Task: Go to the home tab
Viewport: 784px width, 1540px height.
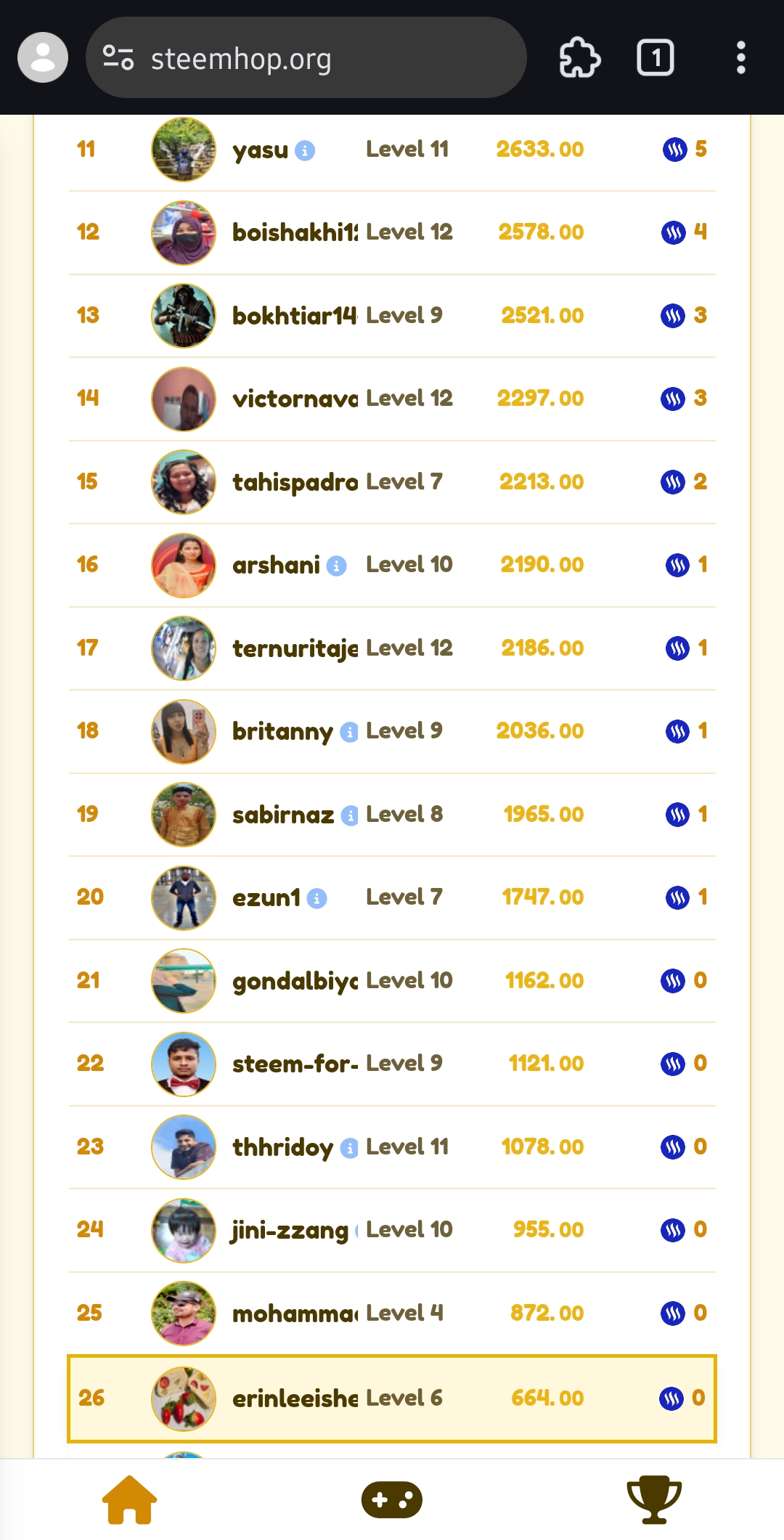Action: (129, 1499)
